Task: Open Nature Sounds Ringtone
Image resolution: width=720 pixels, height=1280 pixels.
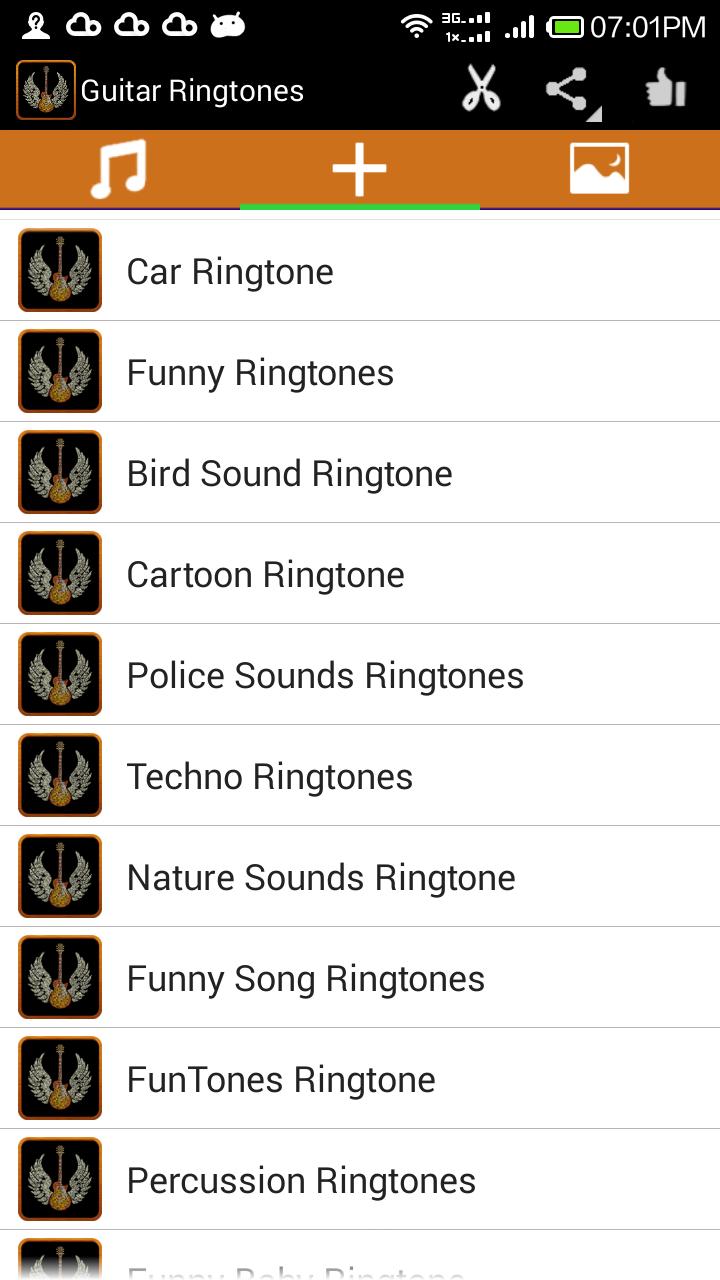Action: click(360, 877)
